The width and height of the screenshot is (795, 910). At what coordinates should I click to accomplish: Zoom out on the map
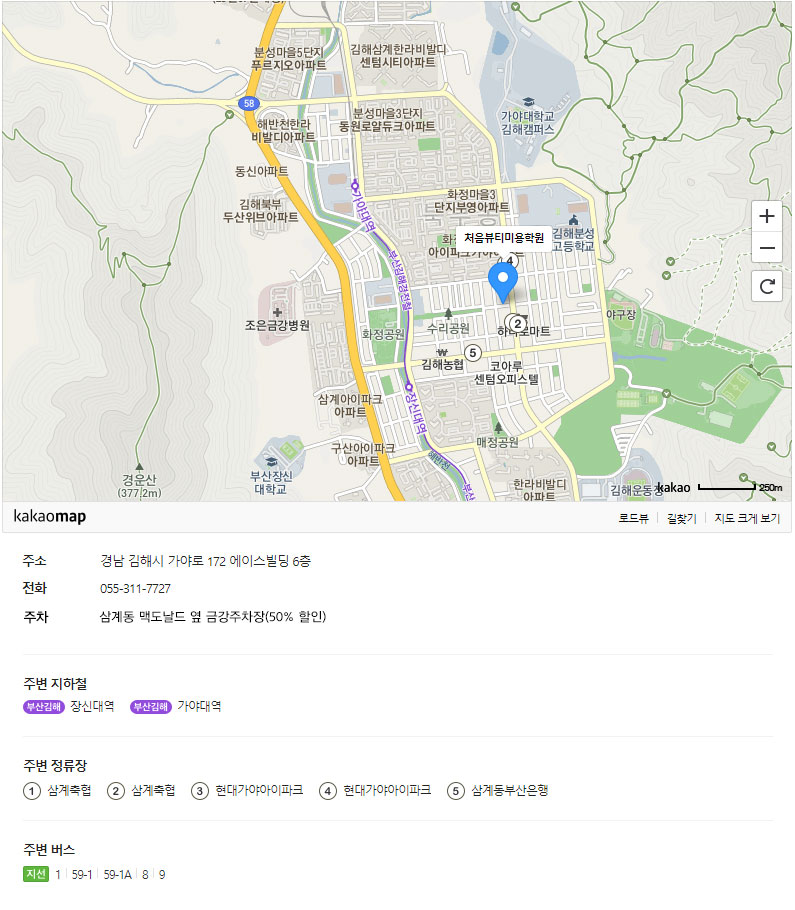(x=767, y=247)
